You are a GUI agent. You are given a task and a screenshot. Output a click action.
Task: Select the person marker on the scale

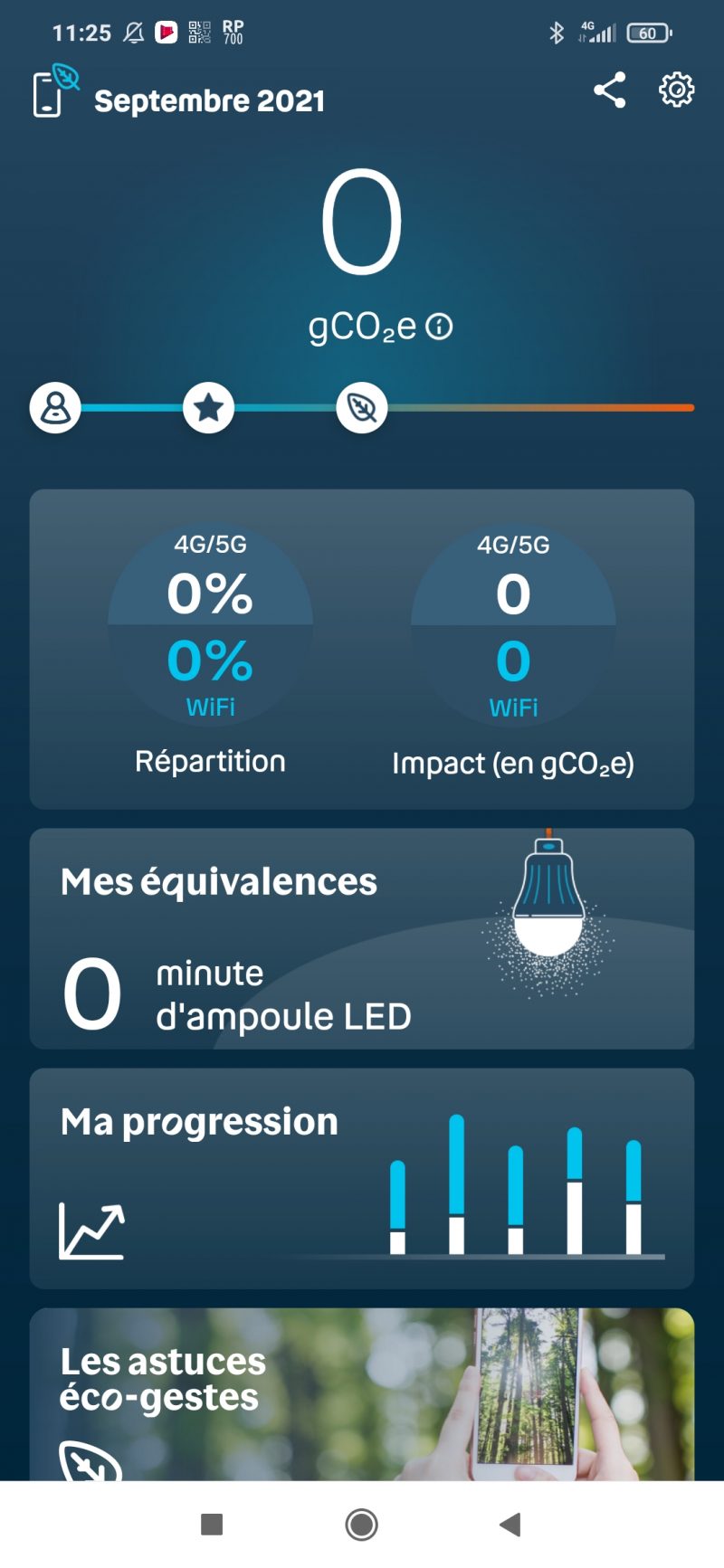click(x=55, y=408)
